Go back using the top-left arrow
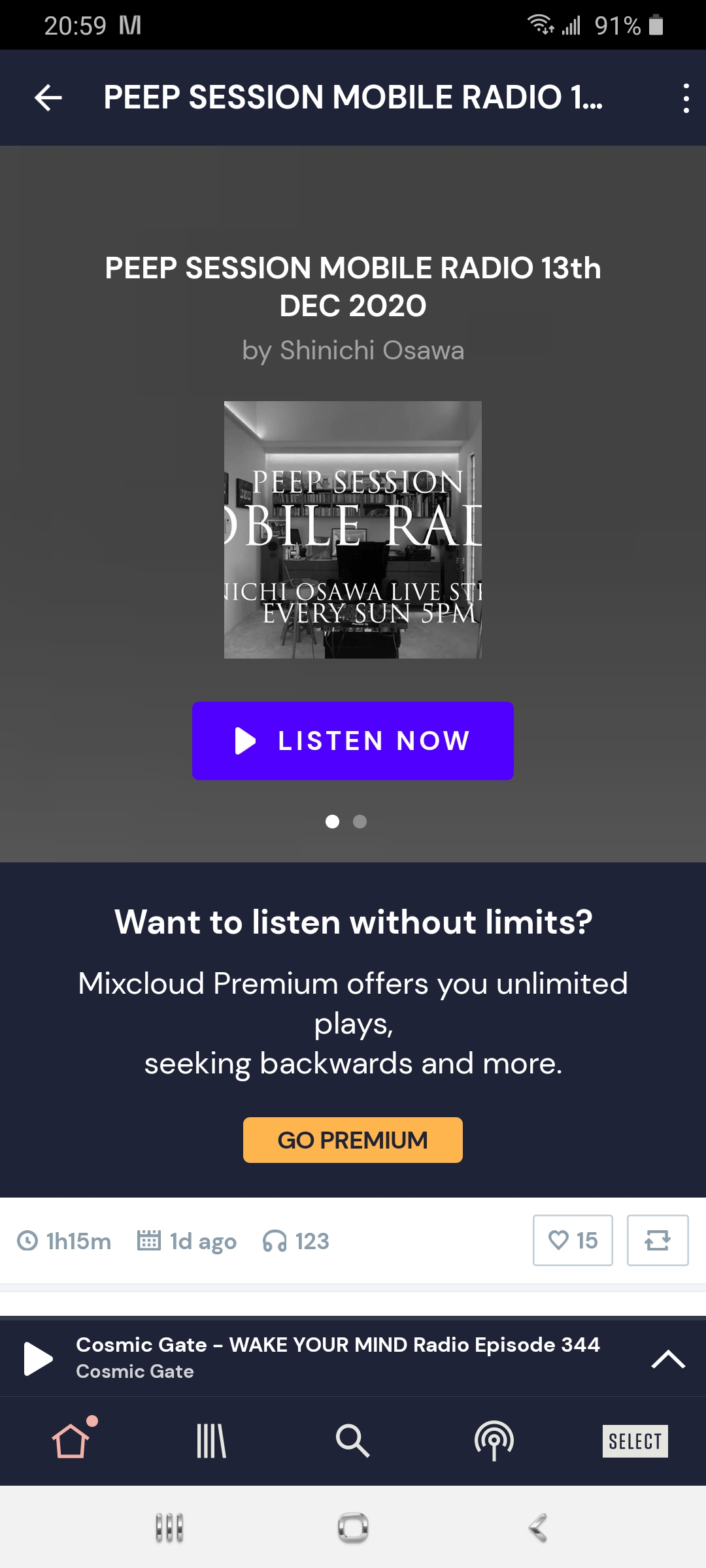This screenshot has height=1568, width=706. [48, 98]
